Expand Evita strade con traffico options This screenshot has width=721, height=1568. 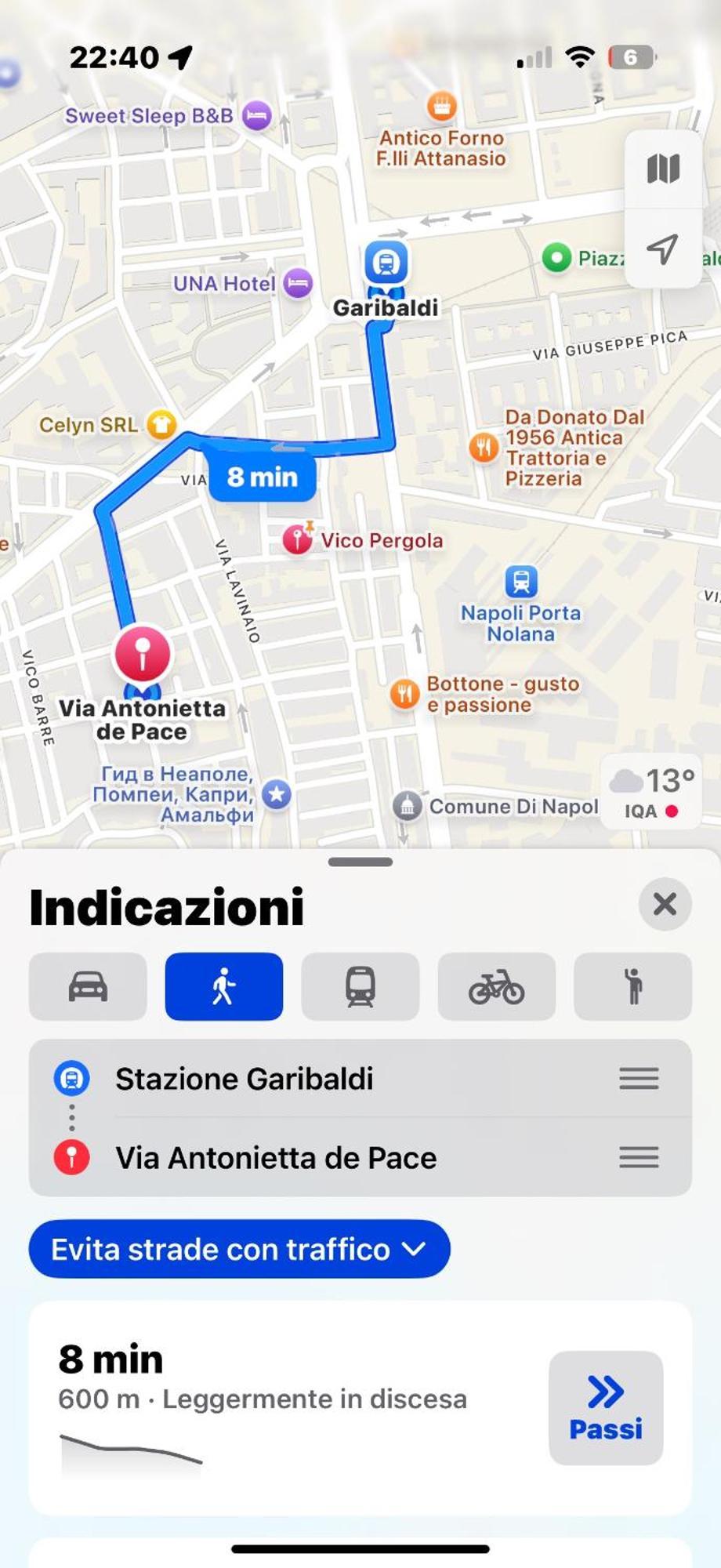[239, 1249]
